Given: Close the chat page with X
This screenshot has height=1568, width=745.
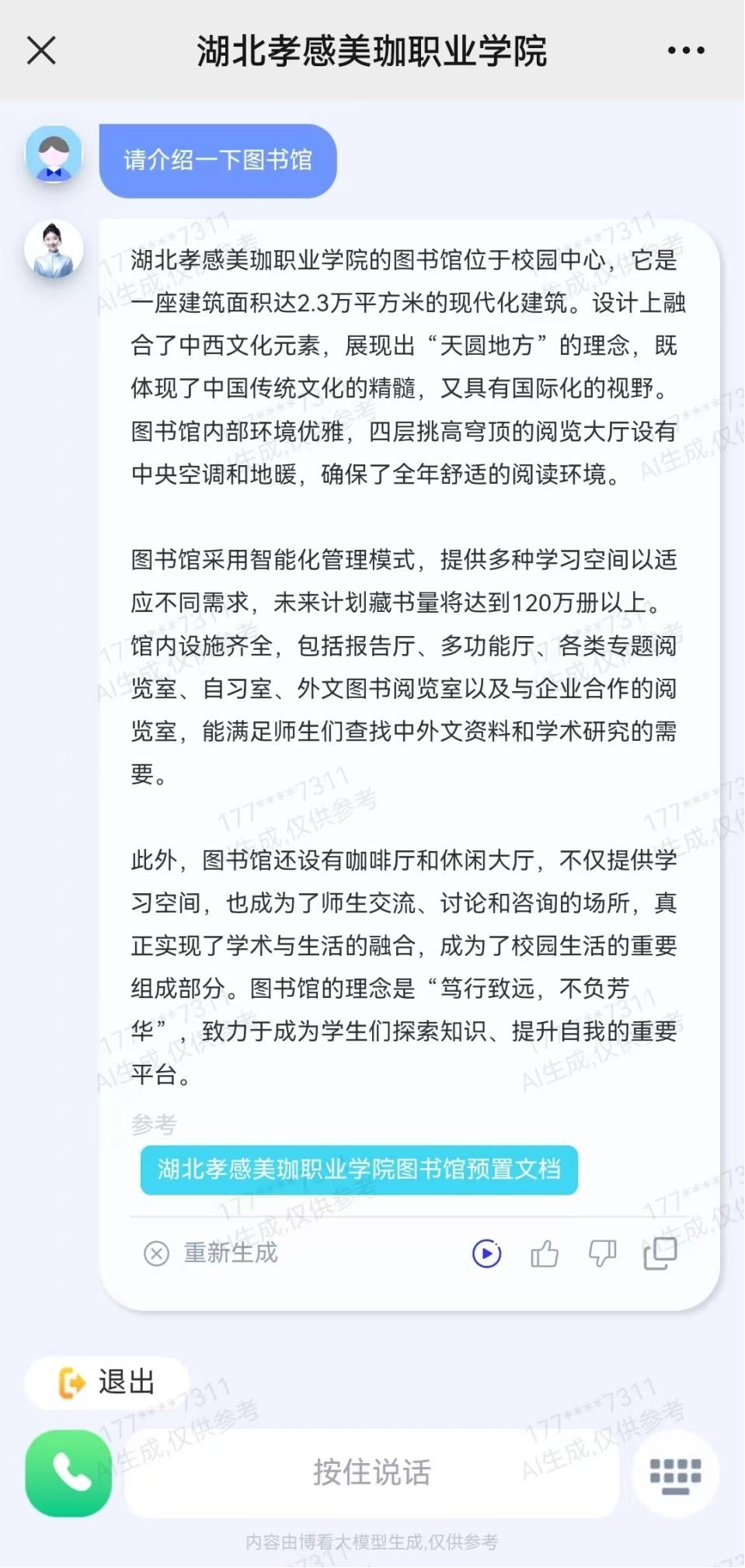Looking at the screenshot, I should coord(41,51).
